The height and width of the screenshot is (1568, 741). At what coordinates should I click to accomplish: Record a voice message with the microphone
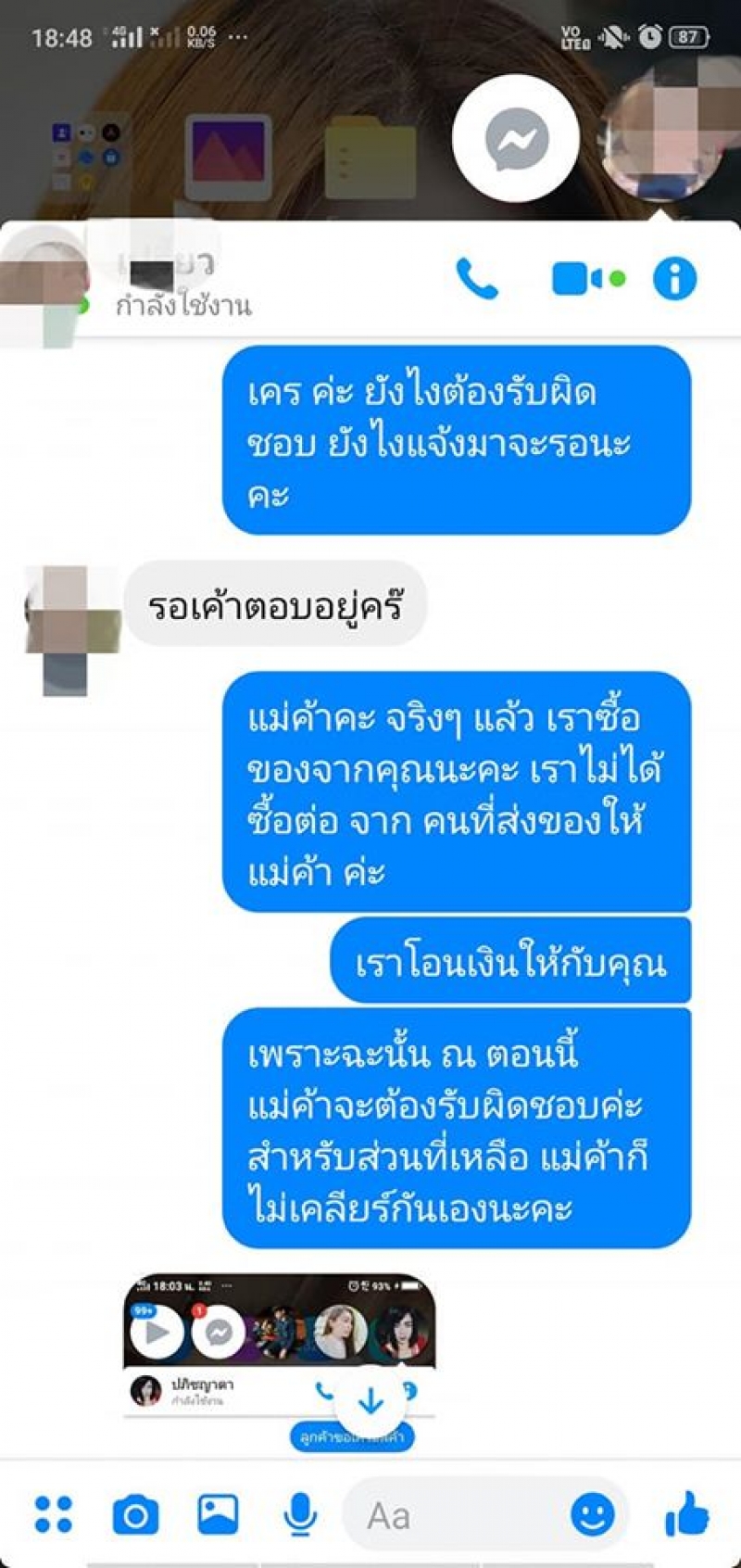(x=299, y=1514)
